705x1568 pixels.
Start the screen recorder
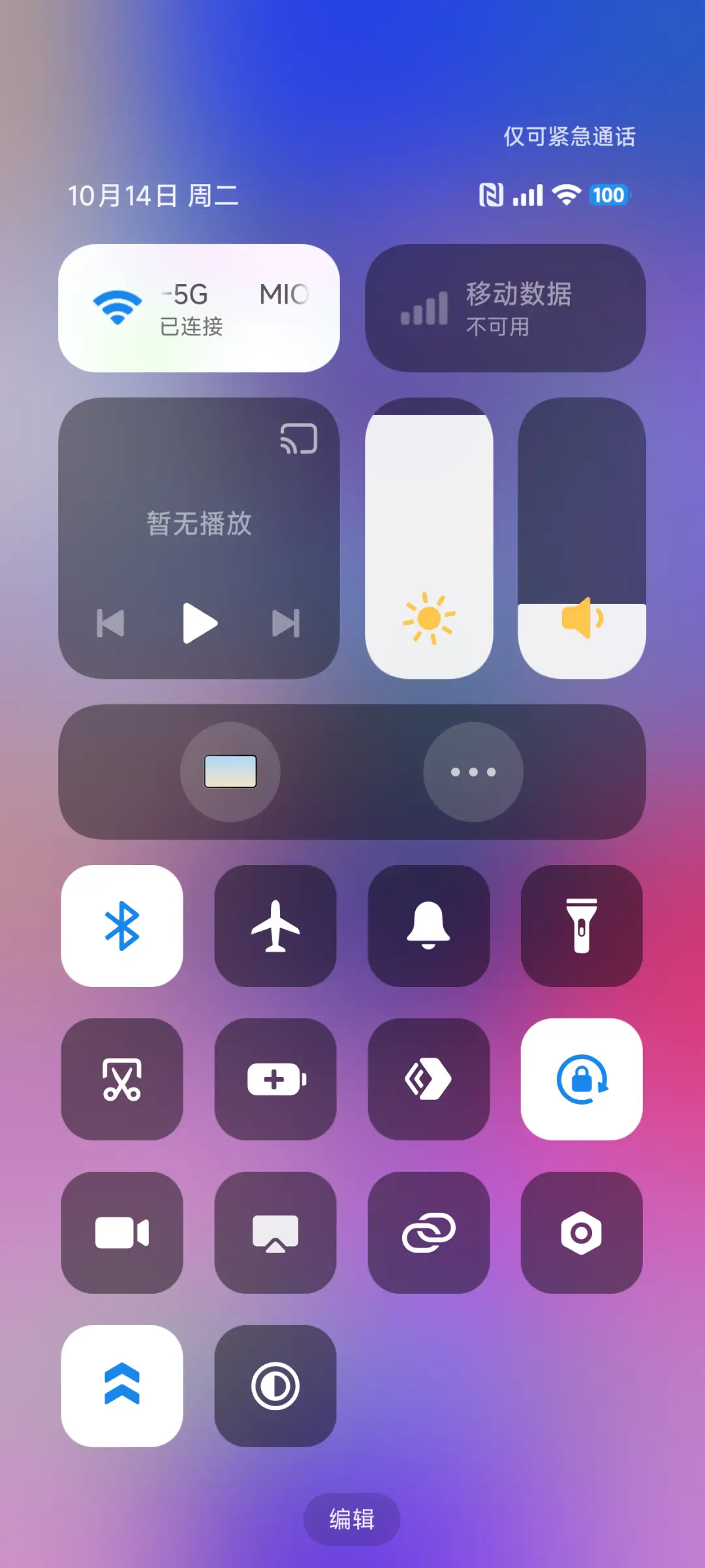click(x=122, y=1234)
